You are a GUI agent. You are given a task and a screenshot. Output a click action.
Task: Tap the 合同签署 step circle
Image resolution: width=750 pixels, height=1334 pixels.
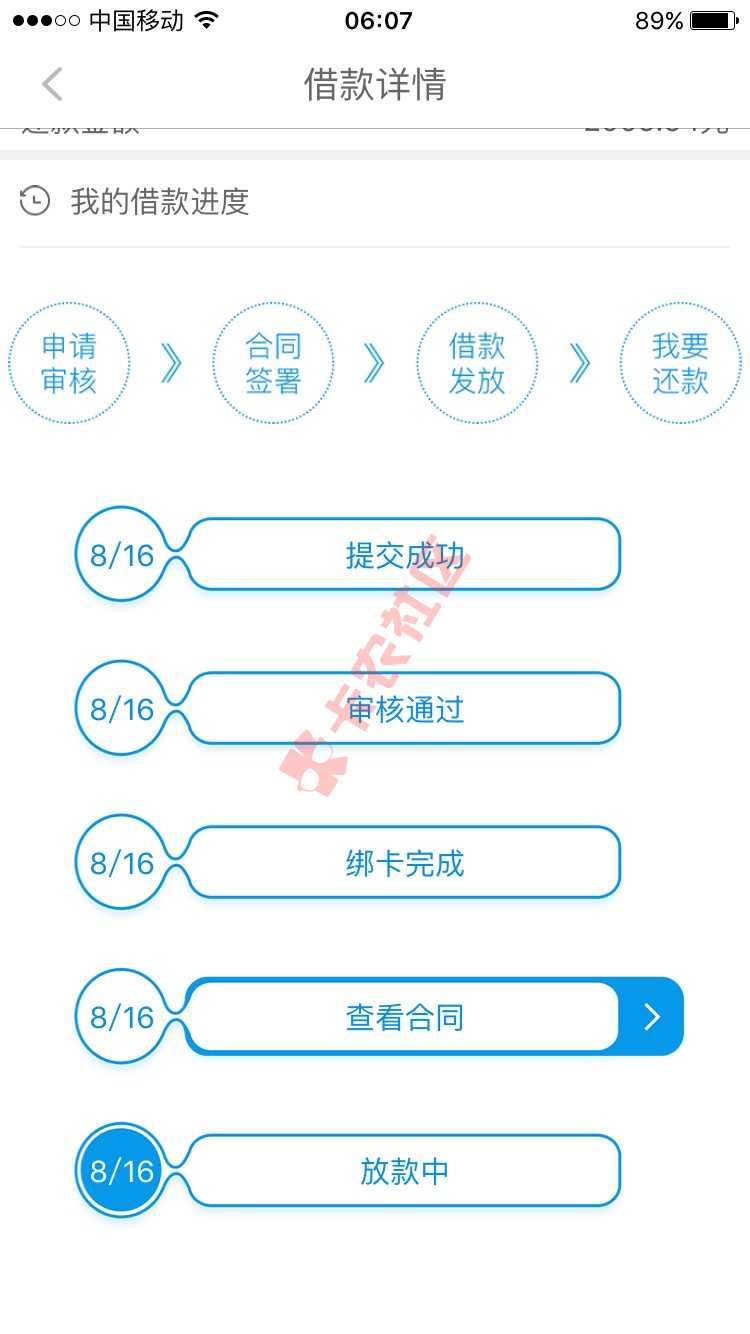pos(273,364)
